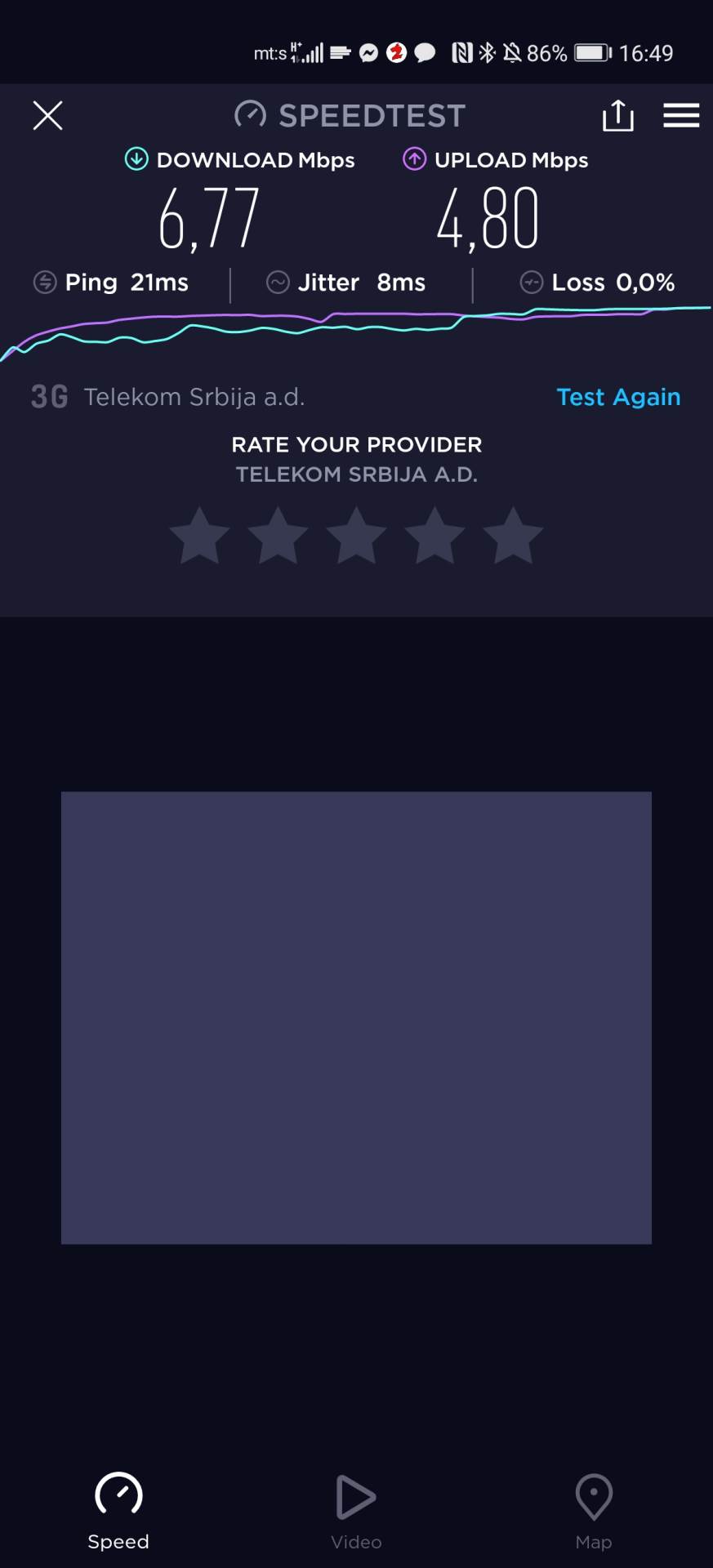Tap the 3G network indicator
Screen dimensions: 713x1568
pyautogui.click(x=47, y=396)
